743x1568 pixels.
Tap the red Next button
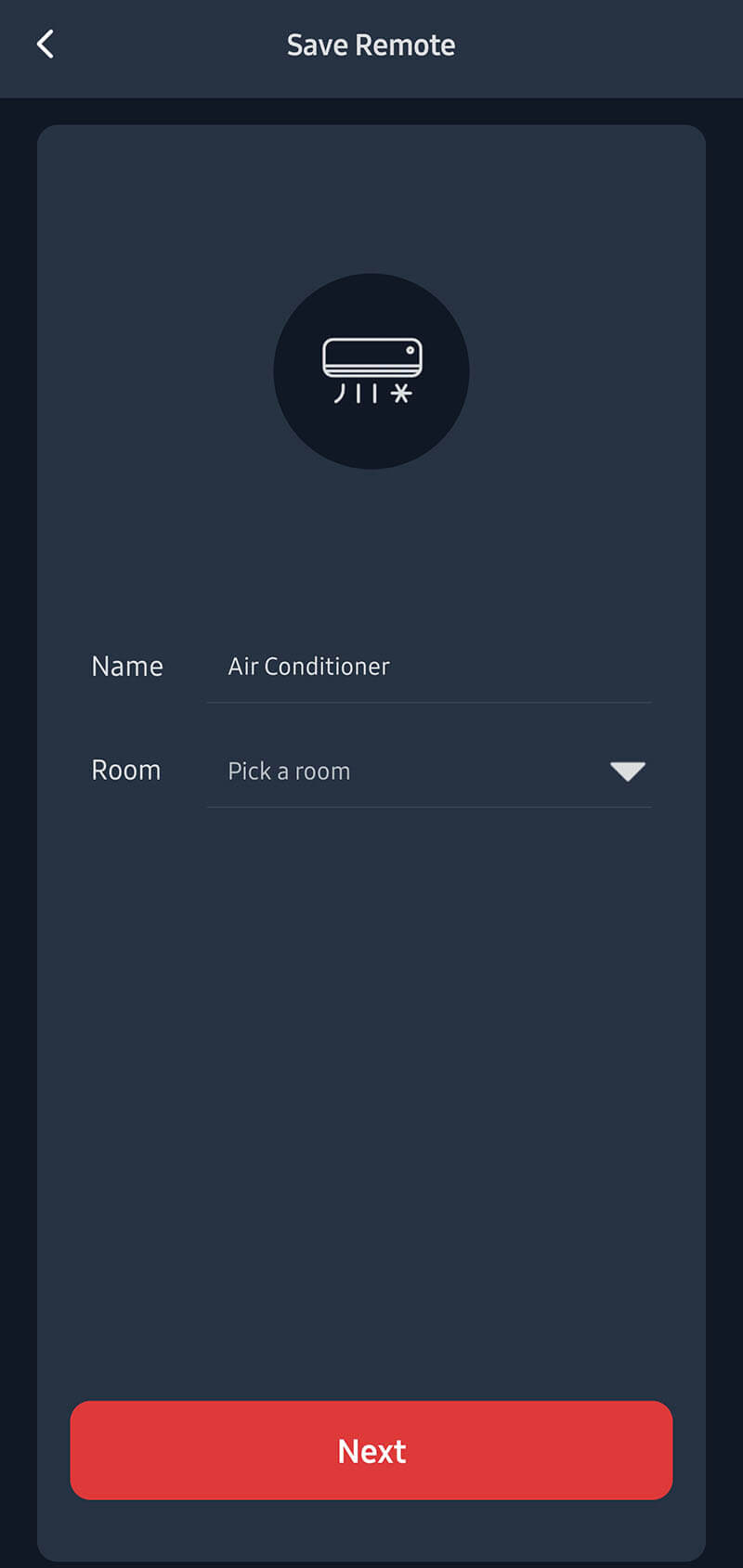click(371, 1450)
